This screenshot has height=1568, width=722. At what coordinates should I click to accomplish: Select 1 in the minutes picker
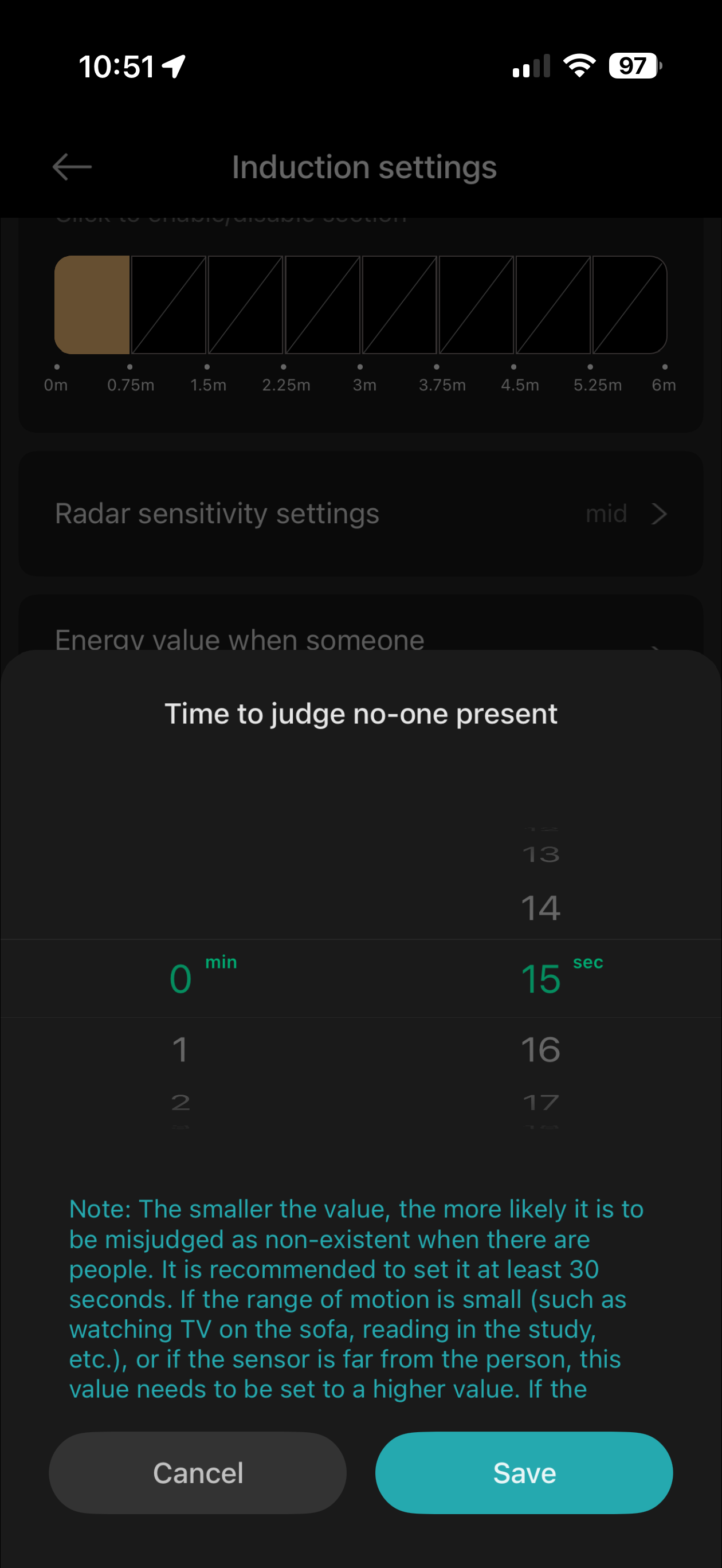click(x=179, y=1049)
